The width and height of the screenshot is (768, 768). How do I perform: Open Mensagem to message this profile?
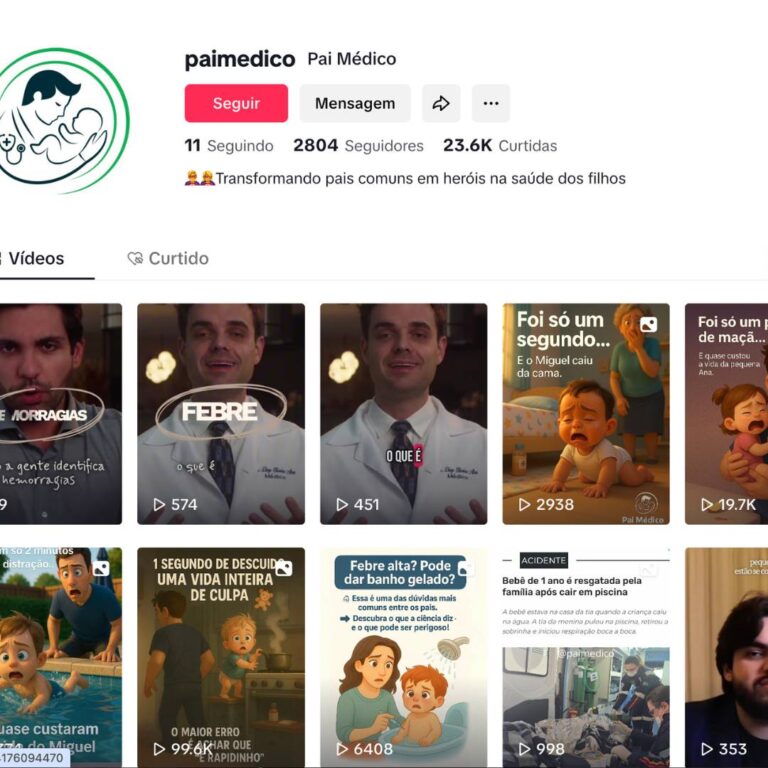coord(354,103)
